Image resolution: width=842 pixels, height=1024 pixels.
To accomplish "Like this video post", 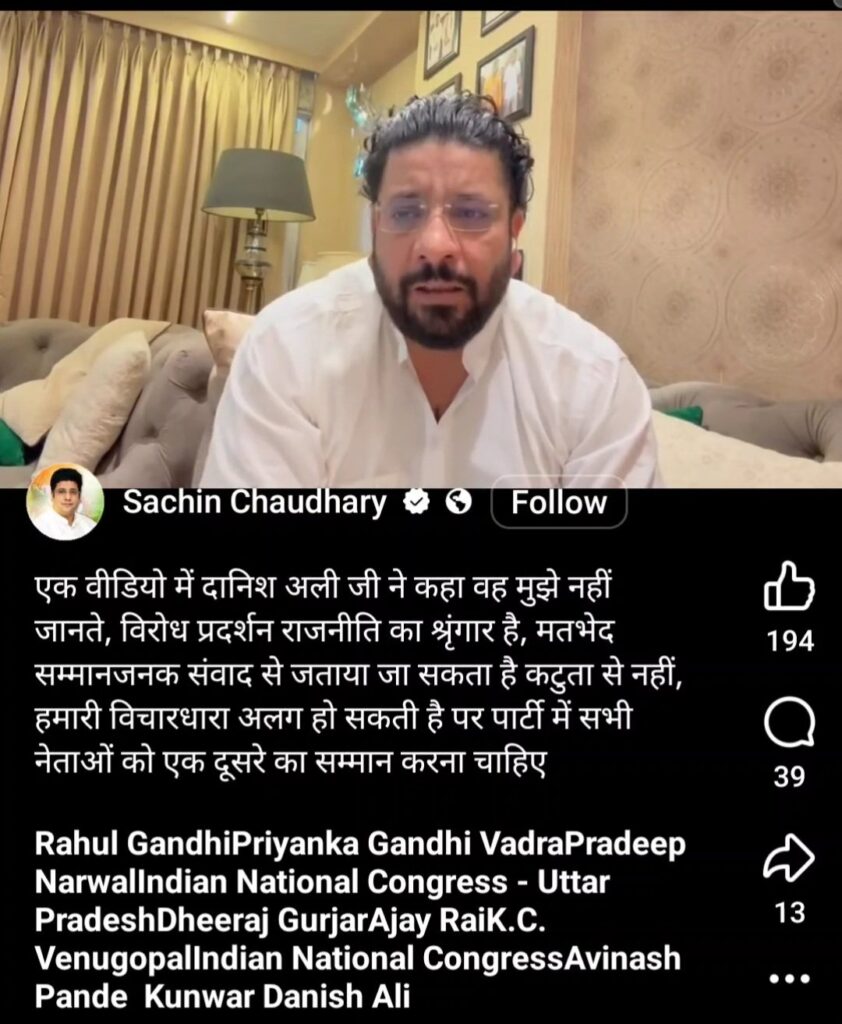I will [x=788, y=587].
